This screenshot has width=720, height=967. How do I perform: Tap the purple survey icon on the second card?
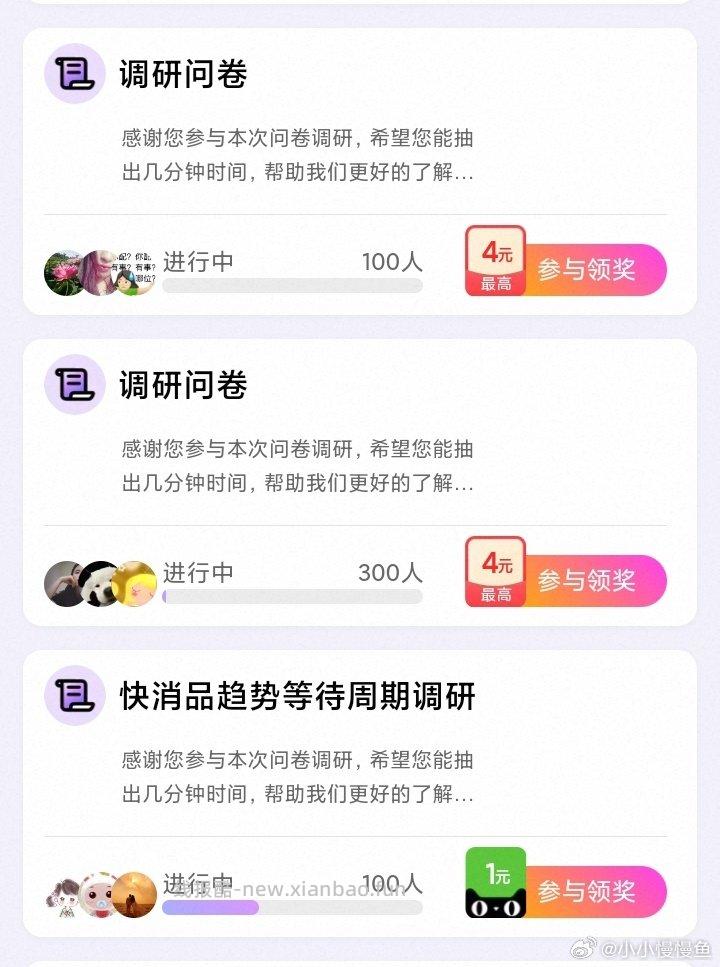coord(72,383)
